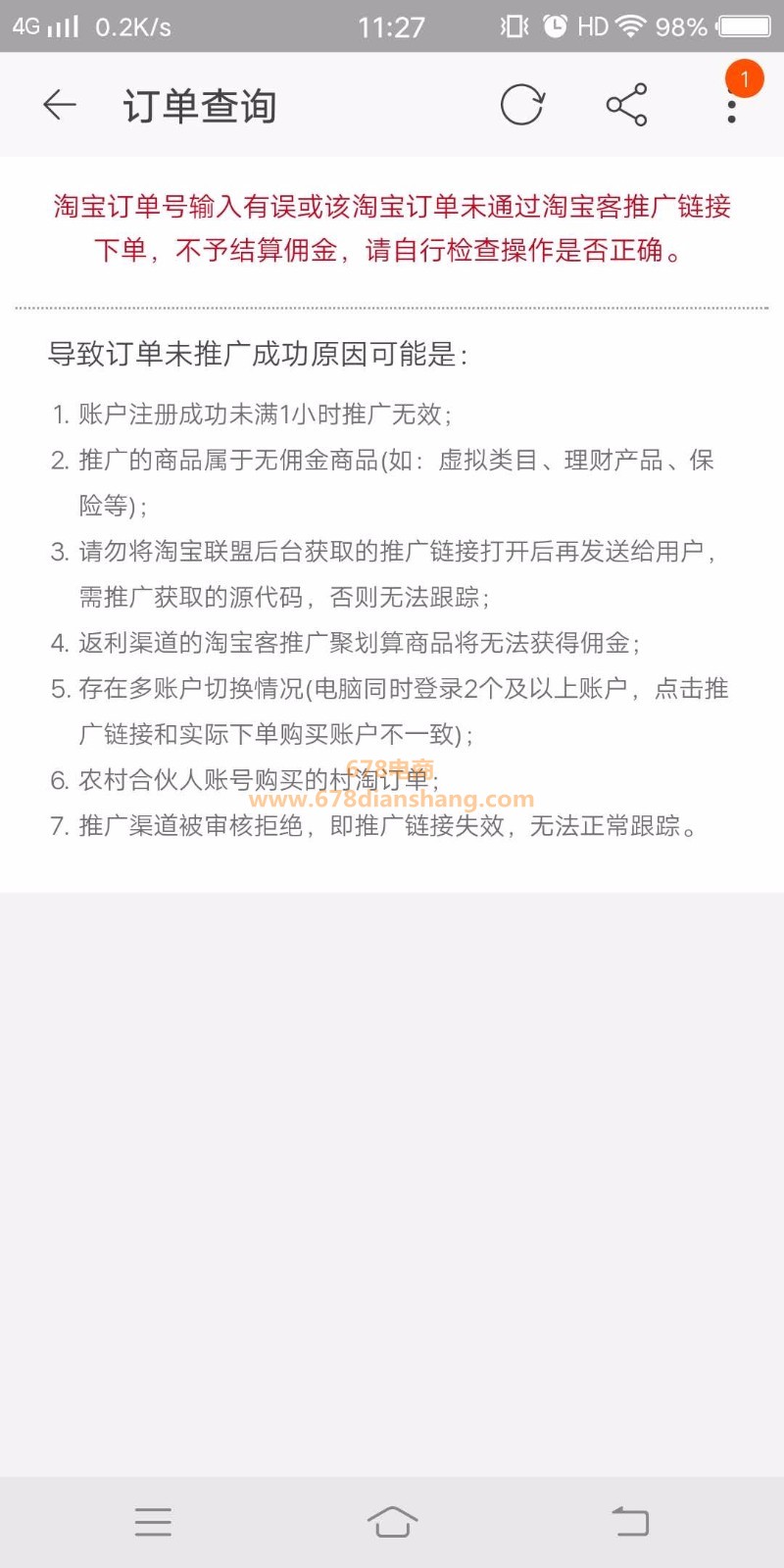The height and width of the screenshot is (1568, 784).
Task: Go back from the 订单查询 page
Action: click(x=59, y=105)
